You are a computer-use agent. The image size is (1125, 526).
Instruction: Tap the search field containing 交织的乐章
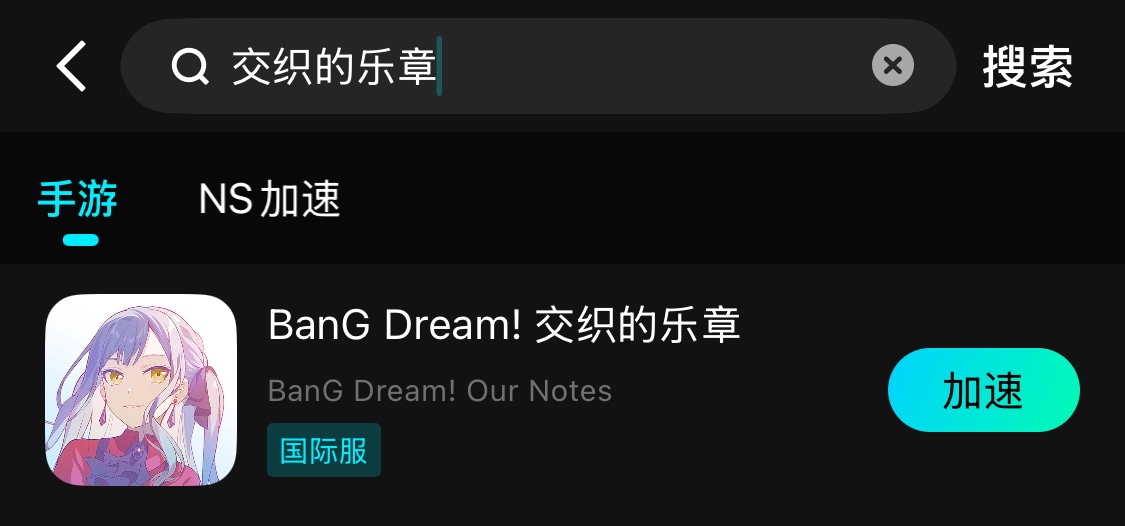pos(538,66)
